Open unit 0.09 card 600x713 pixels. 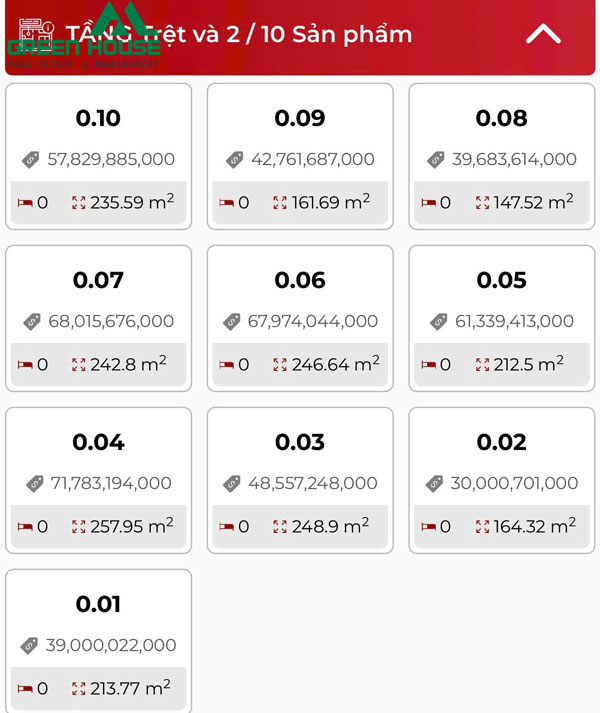click(x=300, y=155)
